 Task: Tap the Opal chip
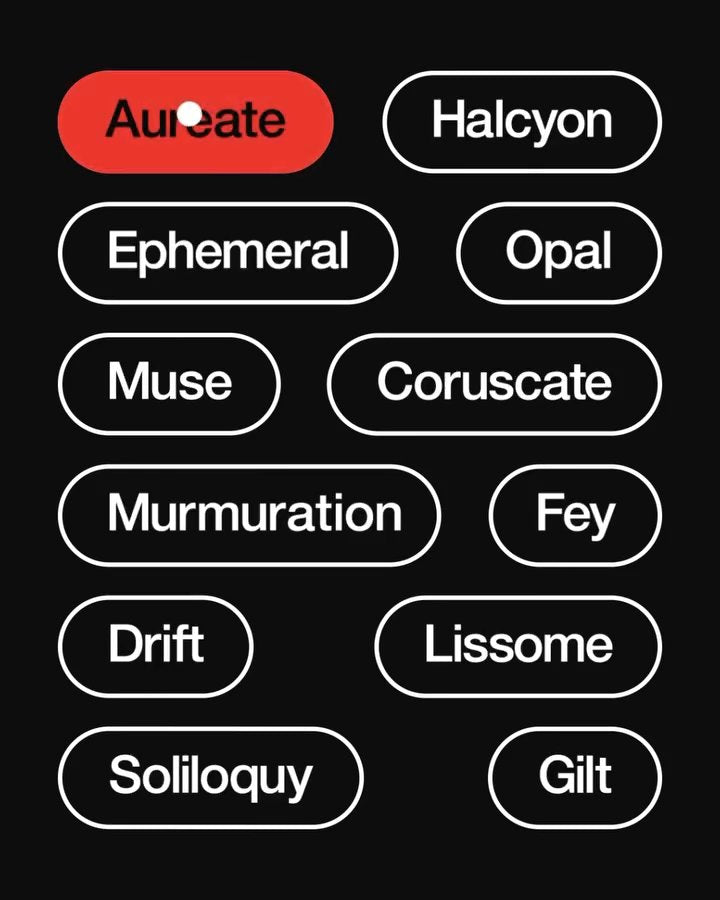[558, 252]
